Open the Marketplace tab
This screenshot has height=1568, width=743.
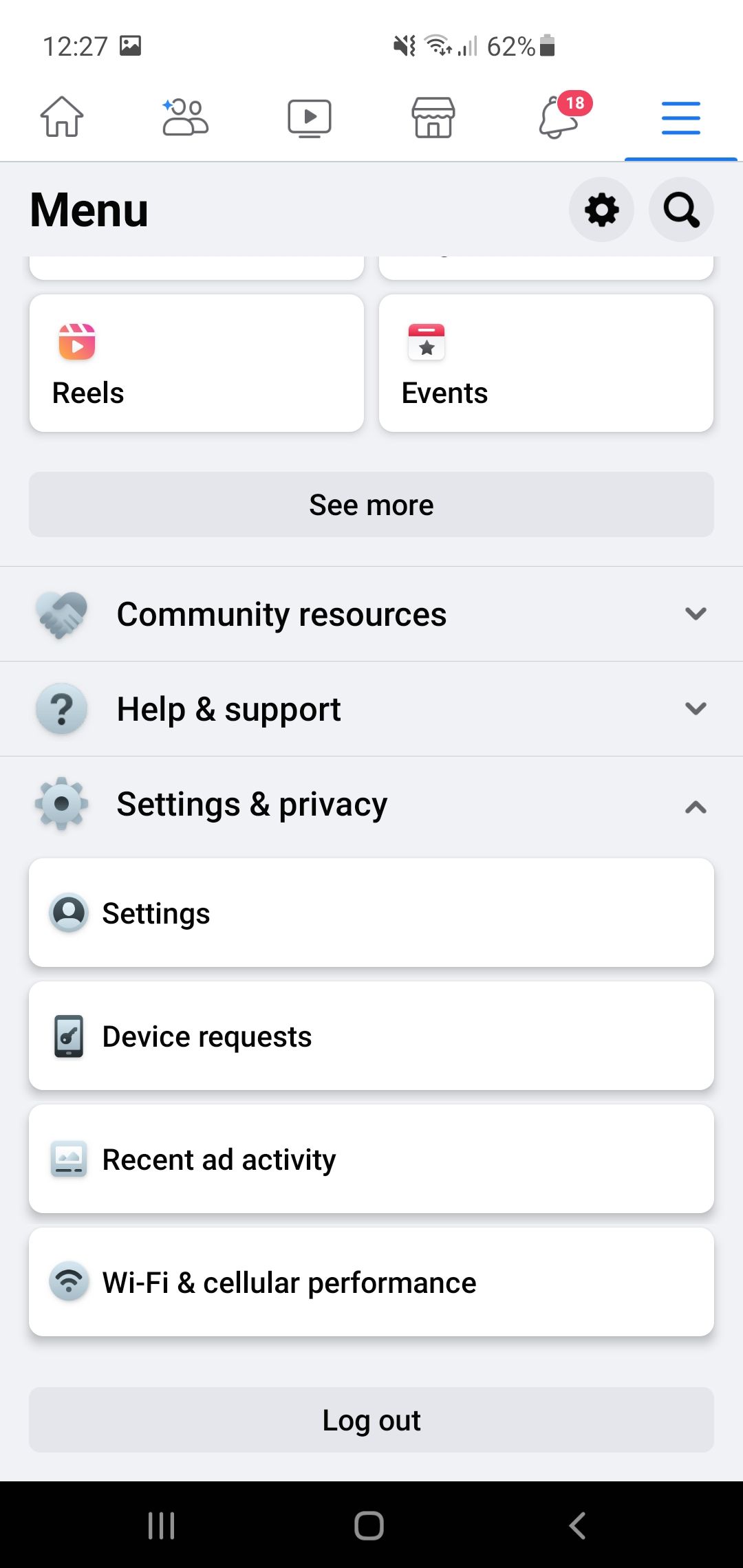point(433,117)
